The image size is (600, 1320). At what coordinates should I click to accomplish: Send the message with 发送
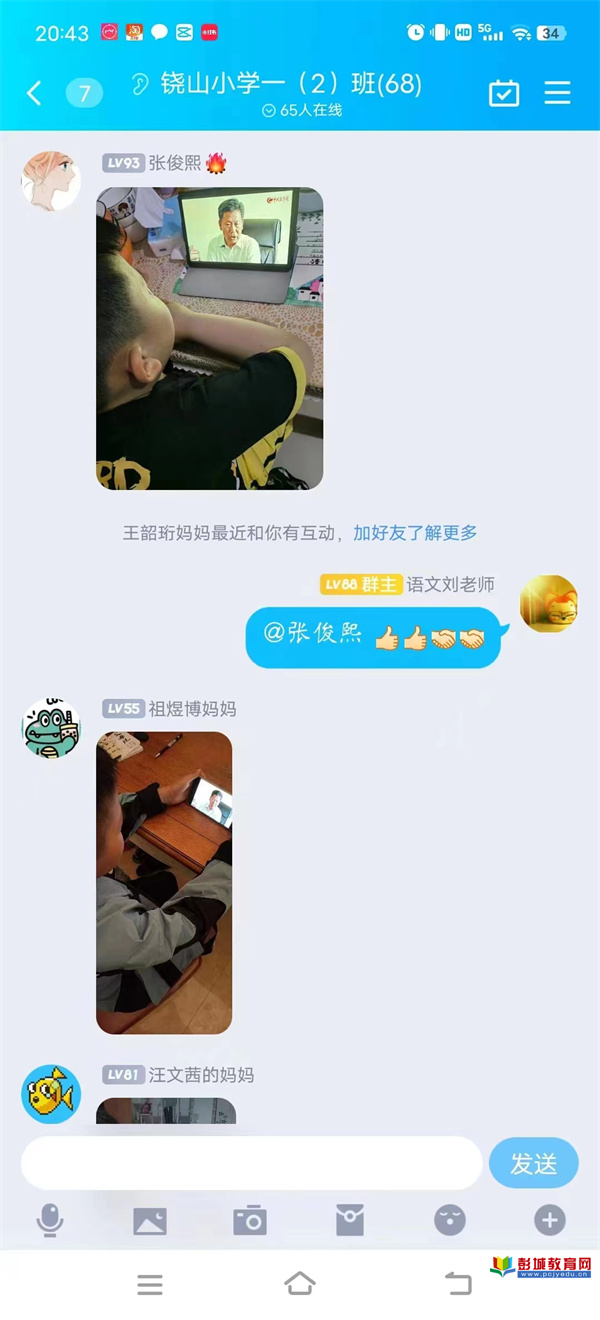[533, 1163]
